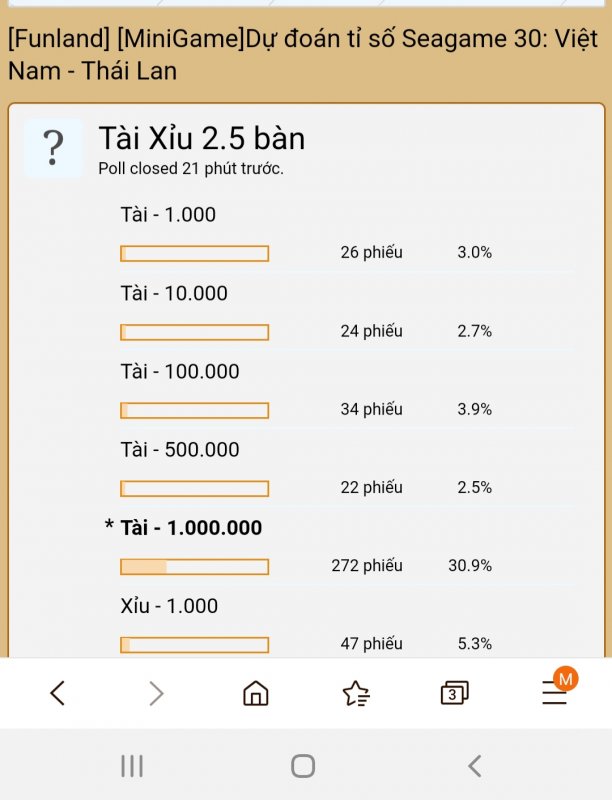
Task: Open the system recent apps
Action: point(131,766)
